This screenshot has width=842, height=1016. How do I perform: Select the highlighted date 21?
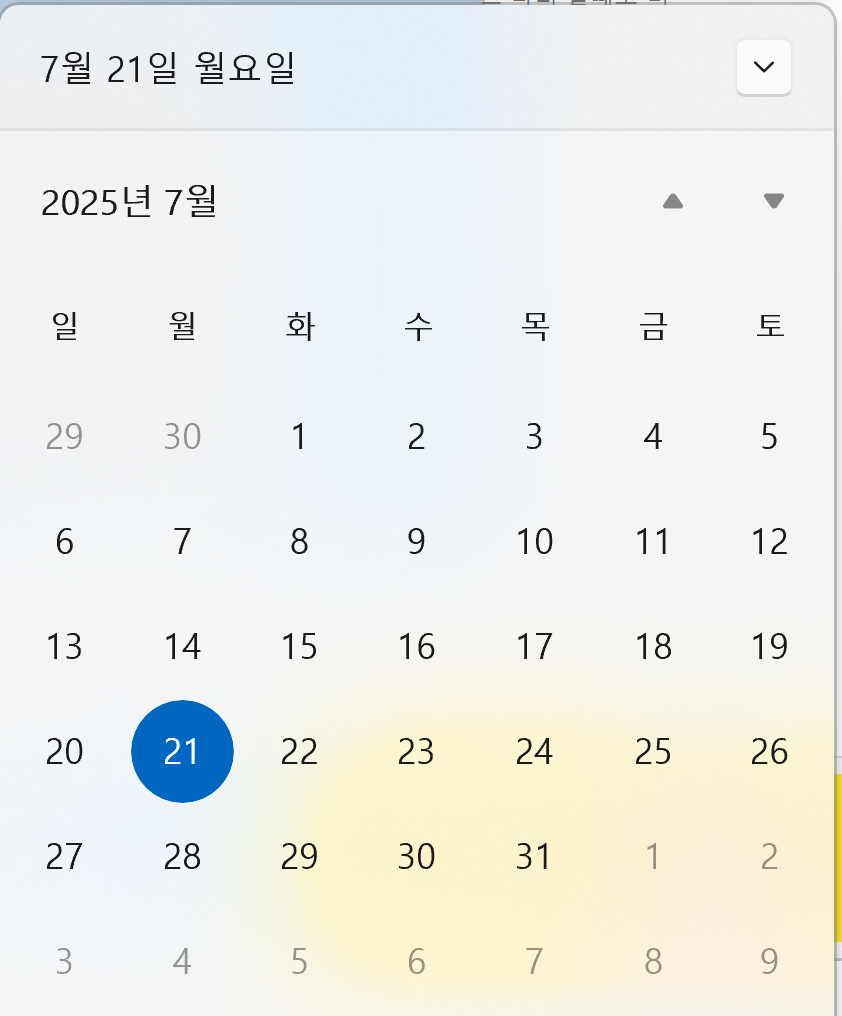[182, 752]
